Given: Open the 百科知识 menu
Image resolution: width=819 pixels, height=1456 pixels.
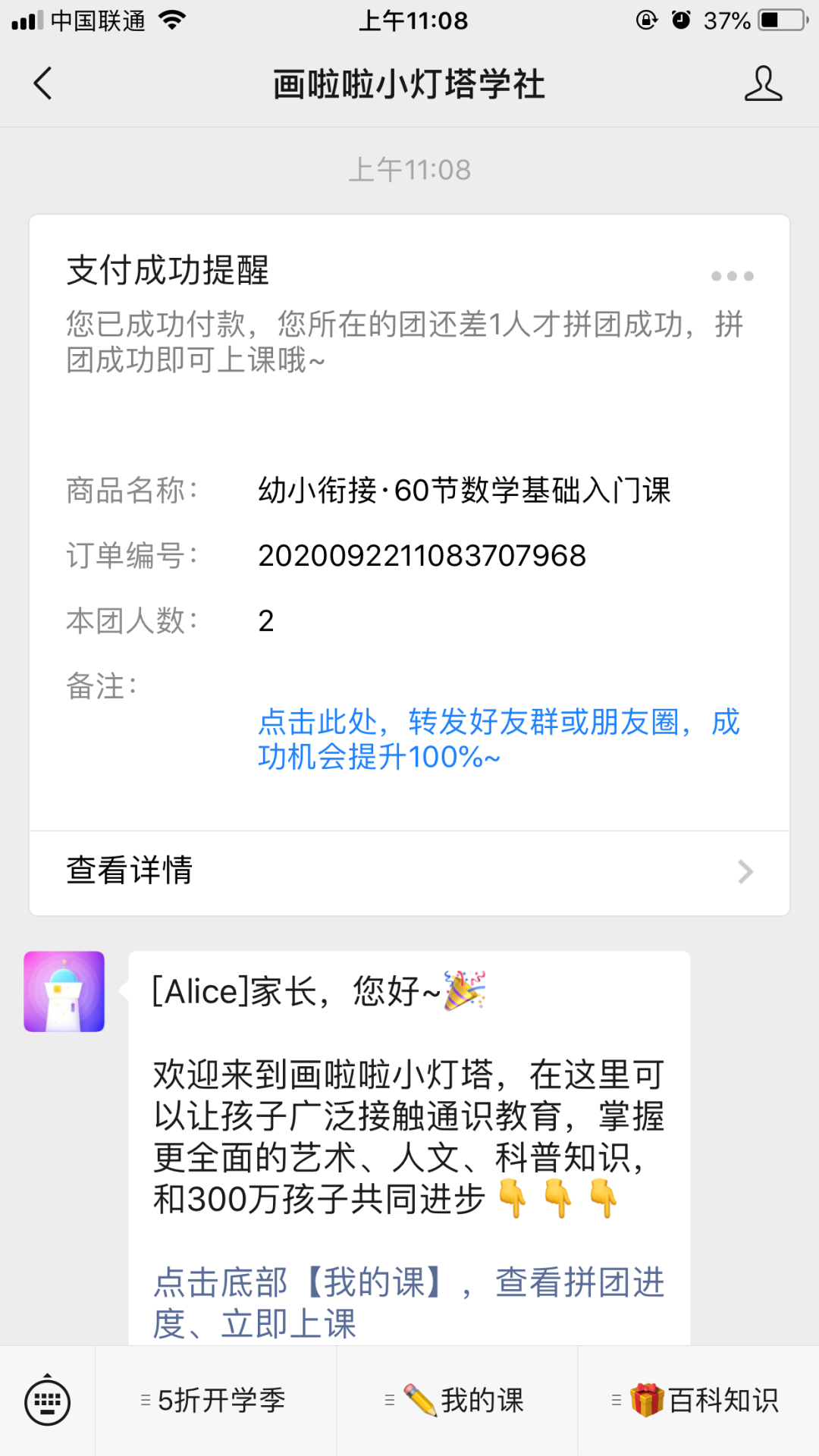Looking at the screenshot, I should coord(698,1401).
